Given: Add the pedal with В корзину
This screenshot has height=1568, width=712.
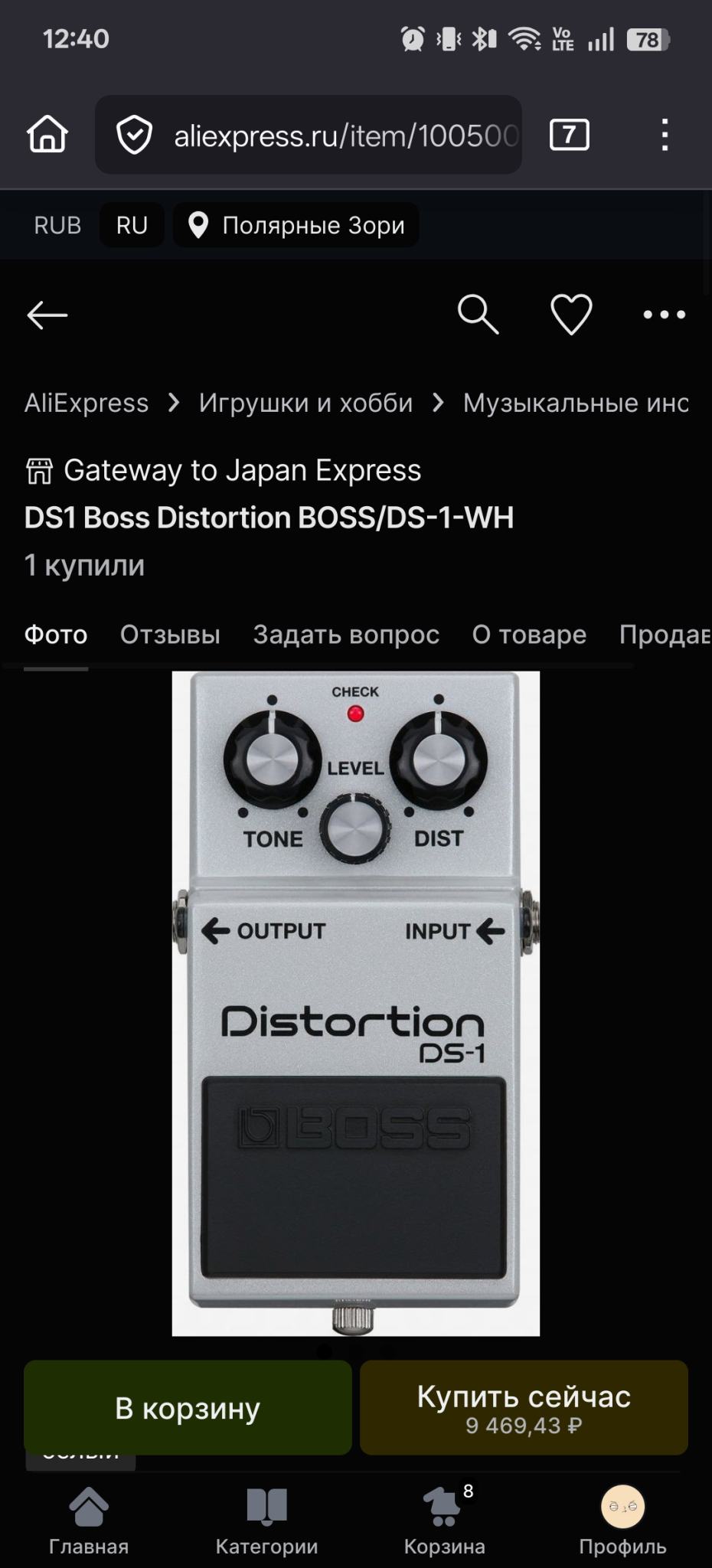Looking at the screenshot, I should click(x=188, y=1408).
